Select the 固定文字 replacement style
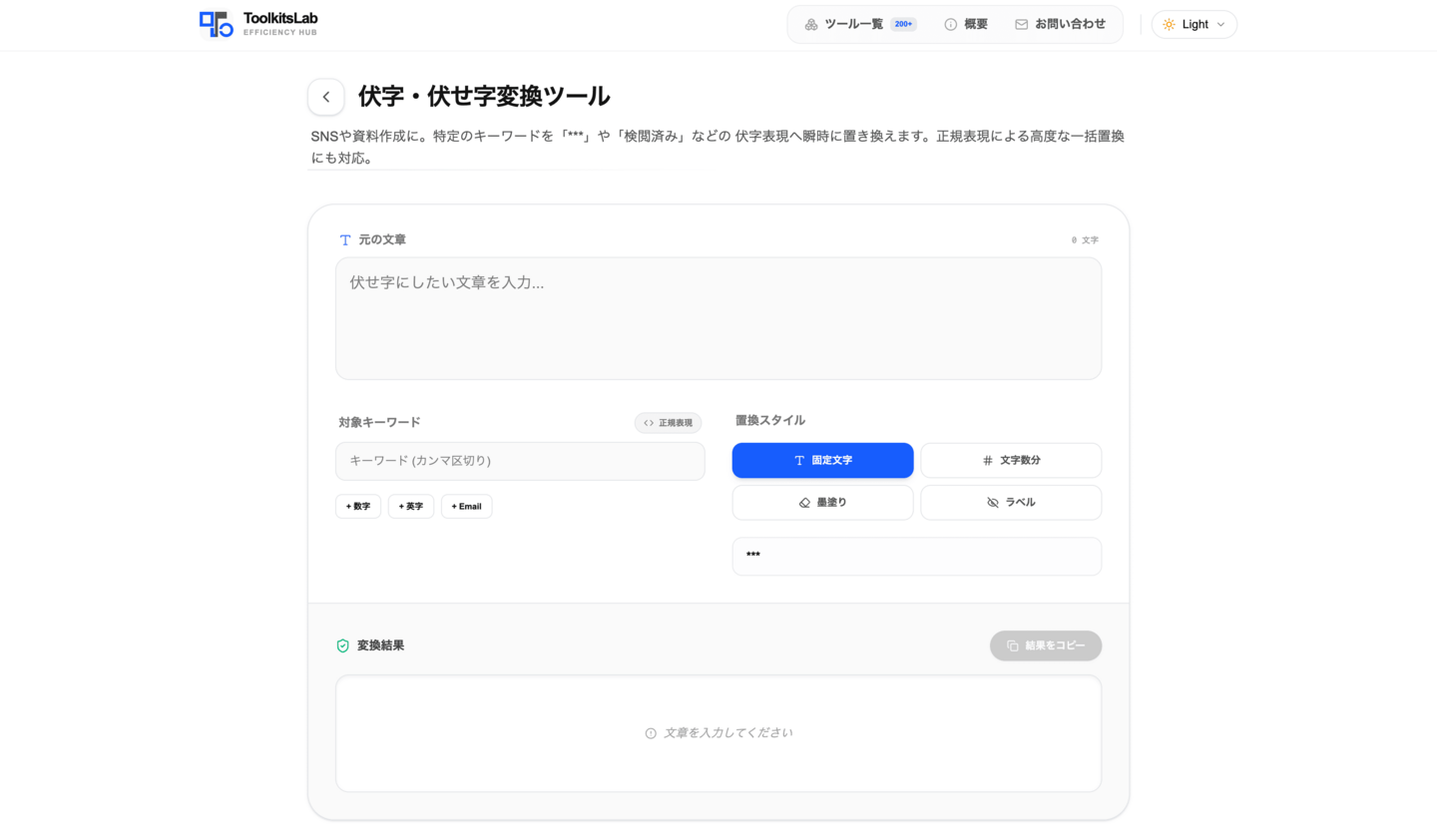 click(822, 460)
